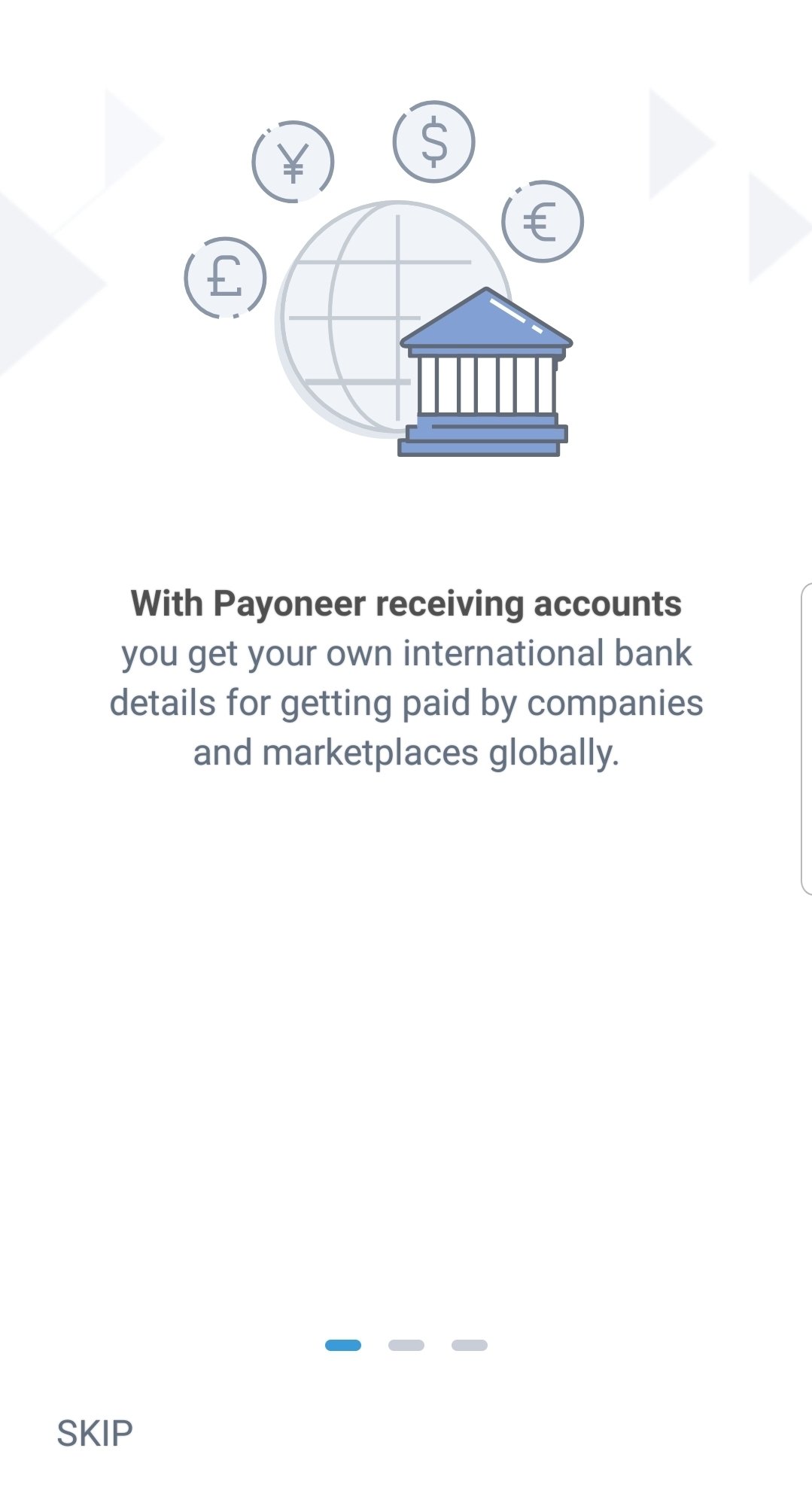
Task: Jump to the third page indicator
Action: coord(470,1345)
